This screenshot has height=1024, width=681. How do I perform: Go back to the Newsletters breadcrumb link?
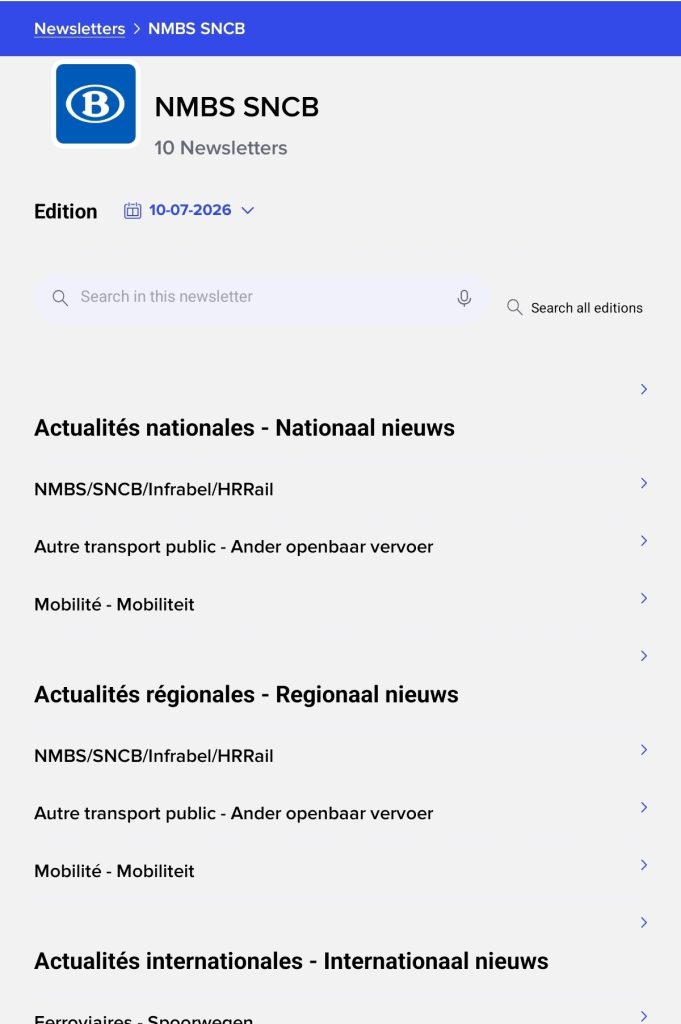79,29
